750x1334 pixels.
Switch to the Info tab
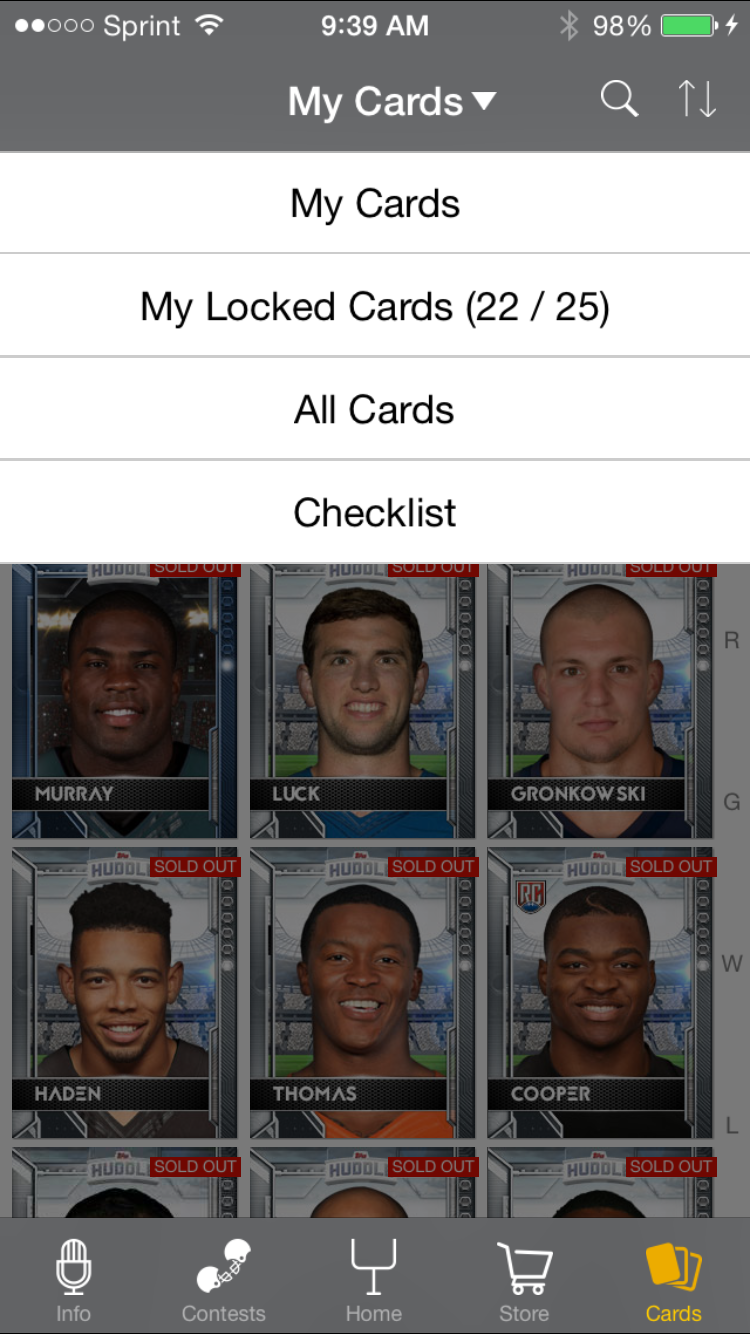(73, 1280)
